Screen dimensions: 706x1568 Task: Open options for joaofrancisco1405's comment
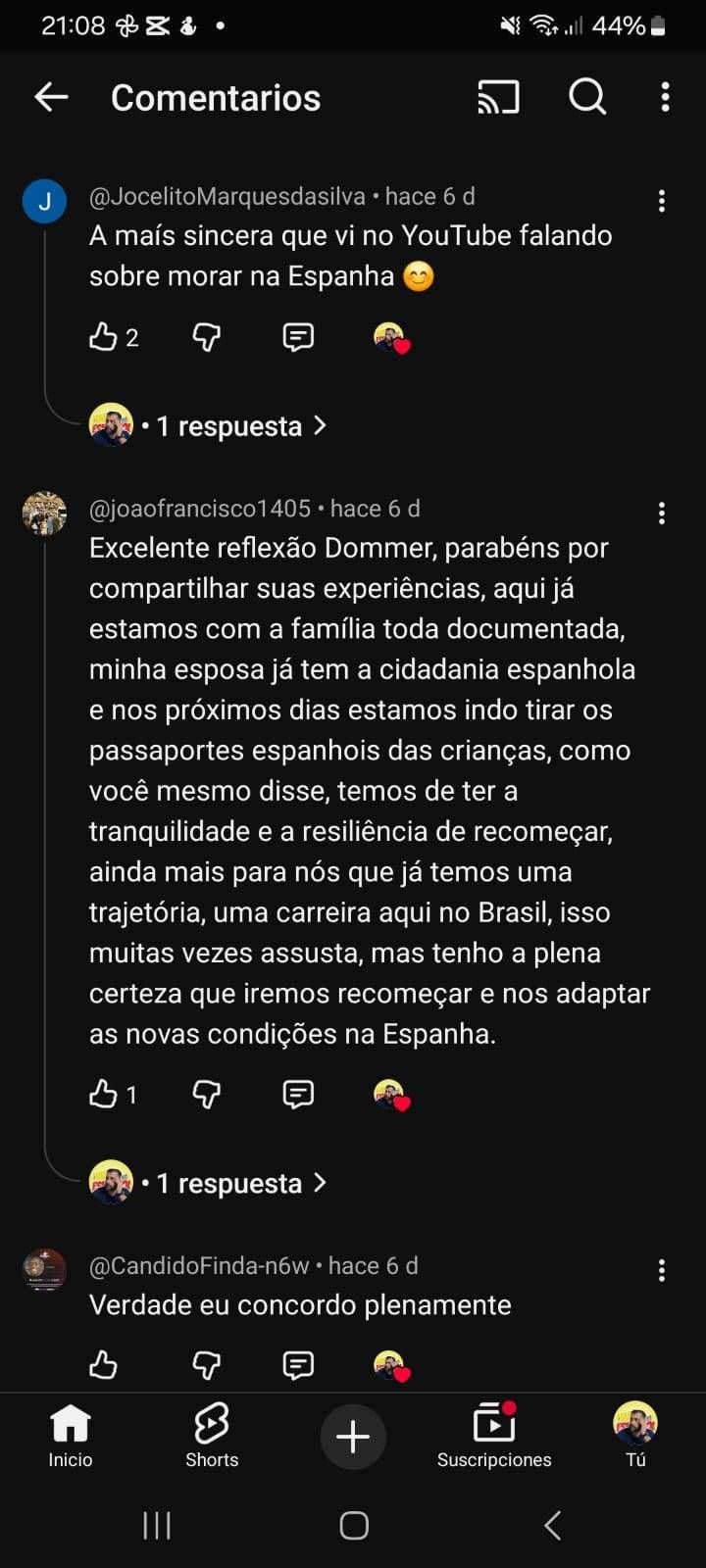coord(662,513)
